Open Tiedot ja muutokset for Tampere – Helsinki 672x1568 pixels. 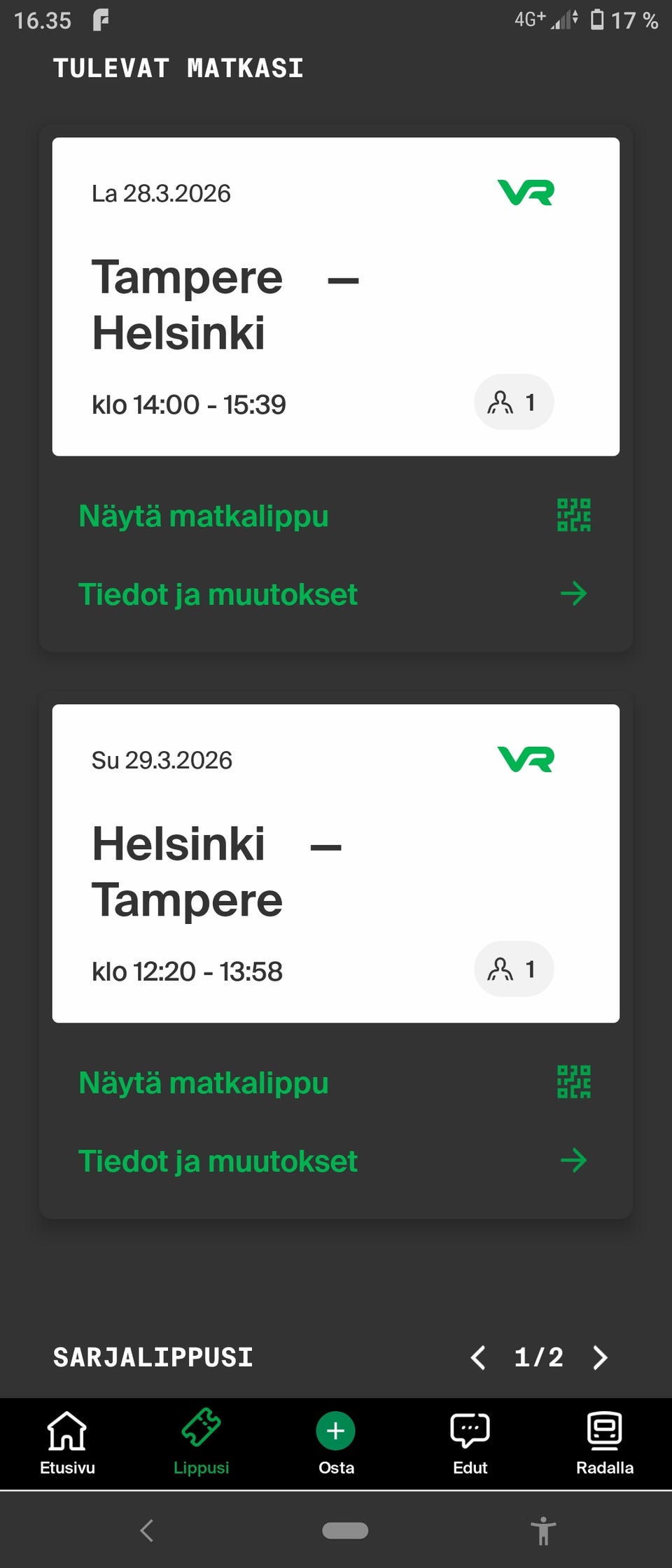coord(335,594)
